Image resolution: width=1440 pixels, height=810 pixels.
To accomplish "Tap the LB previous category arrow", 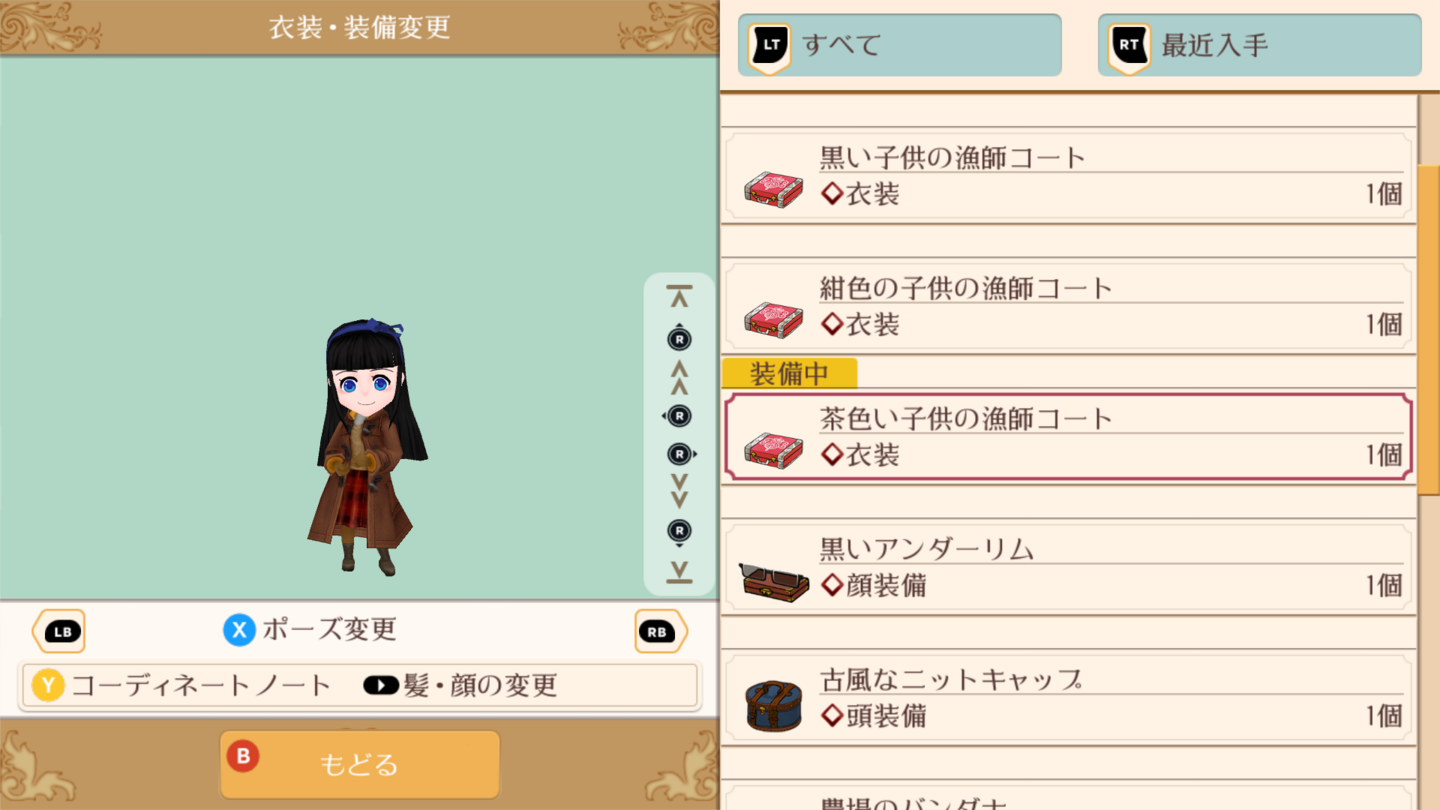I will click(59, 631).
